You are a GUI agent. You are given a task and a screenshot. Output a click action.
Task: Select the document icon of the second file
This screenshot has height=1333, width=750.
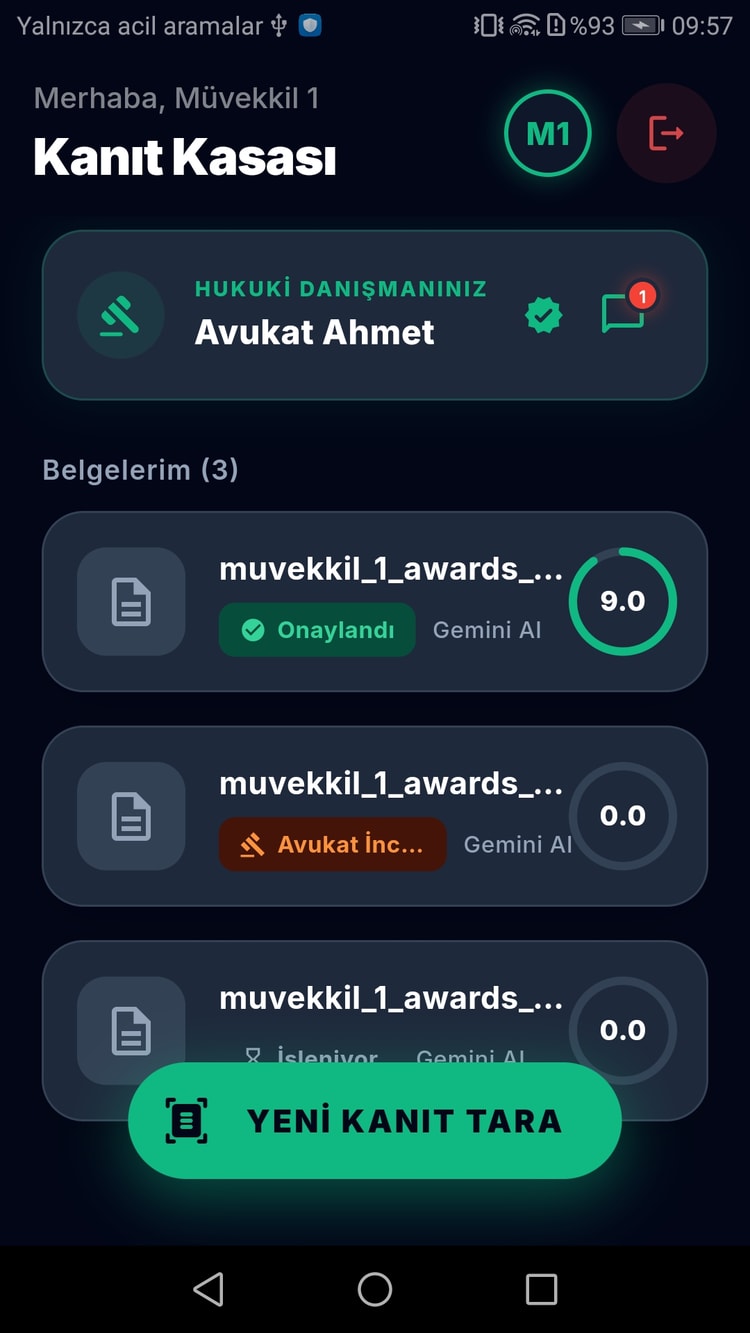131,816
